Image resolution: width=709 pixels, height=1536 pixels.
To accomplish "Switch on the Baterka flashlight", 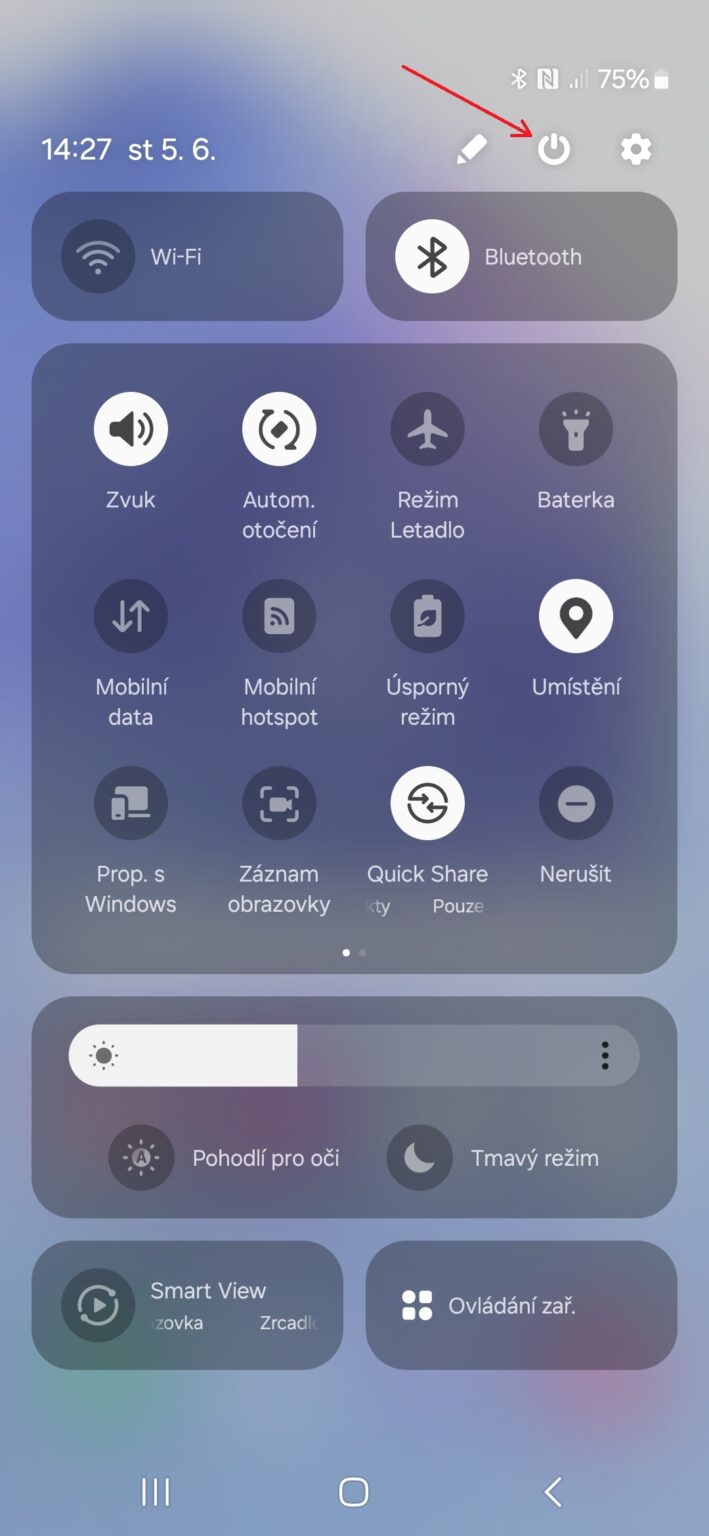I will [576, 429].
